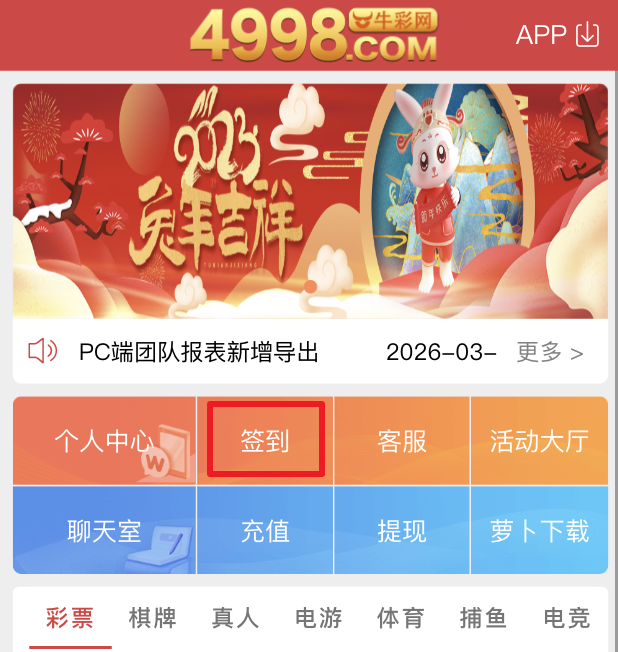Open the Year of the Rabbit banner

(x=310, y=200)
